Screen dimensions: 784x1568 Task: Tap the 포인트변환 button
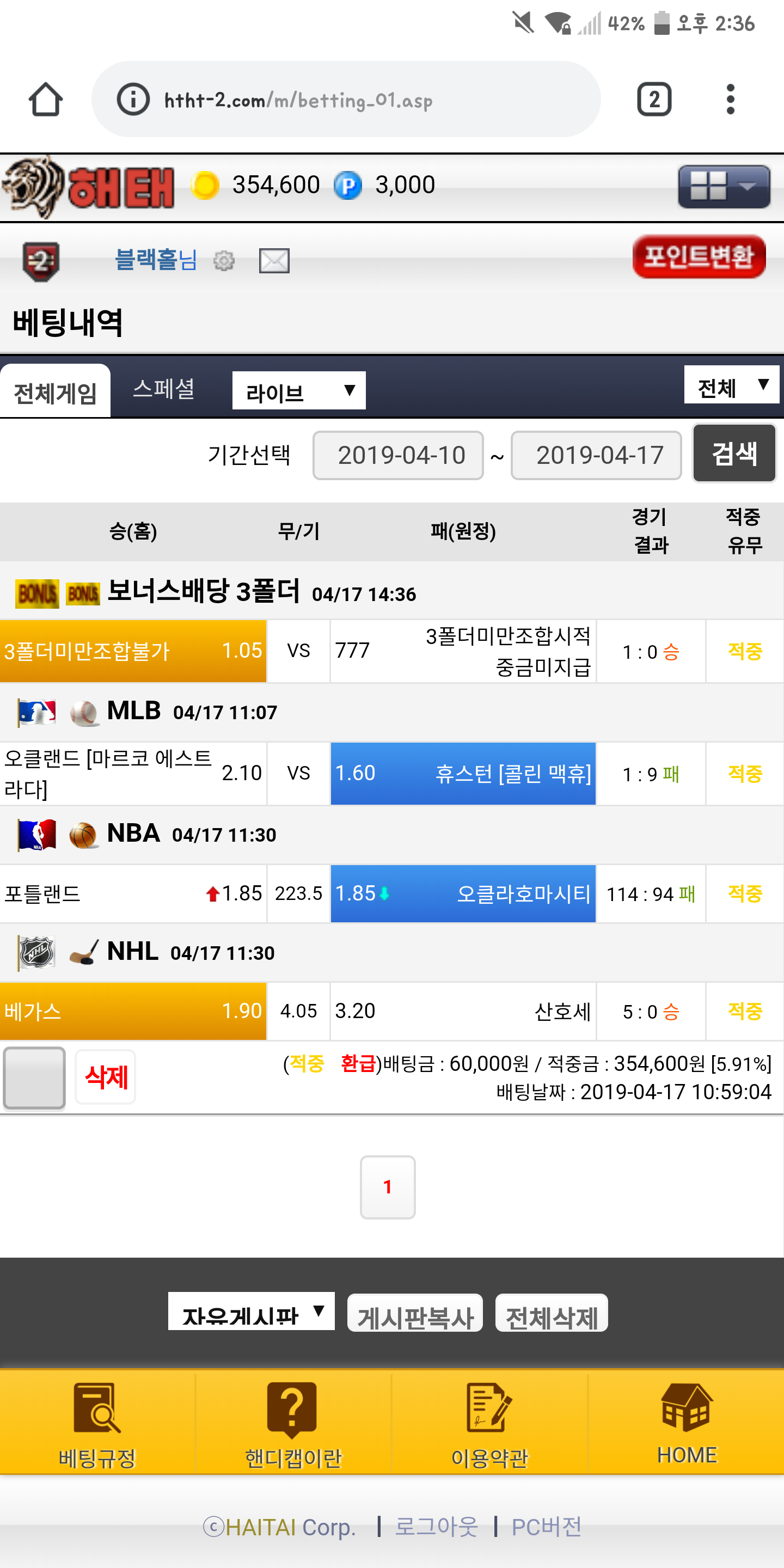point(699,256)
